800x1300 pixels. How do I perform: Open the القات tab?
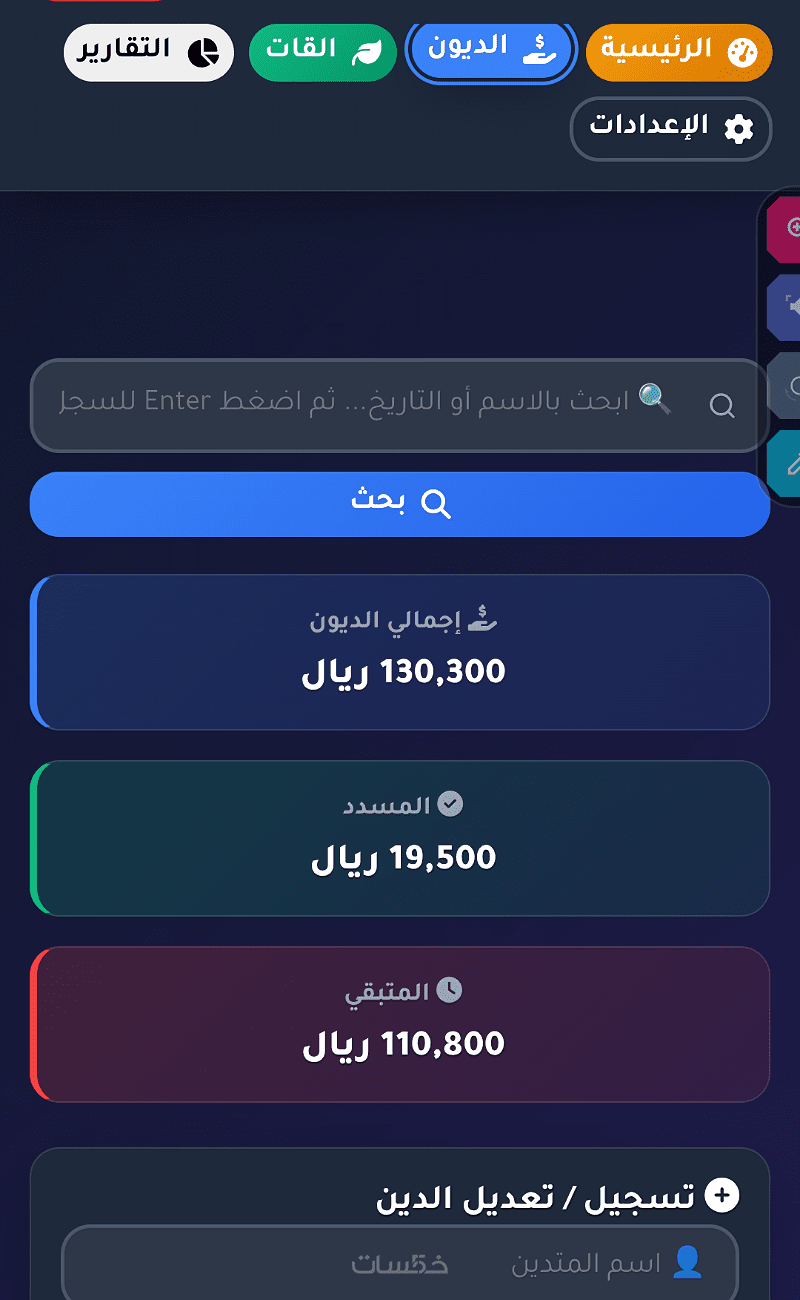[x=322, y=52]
